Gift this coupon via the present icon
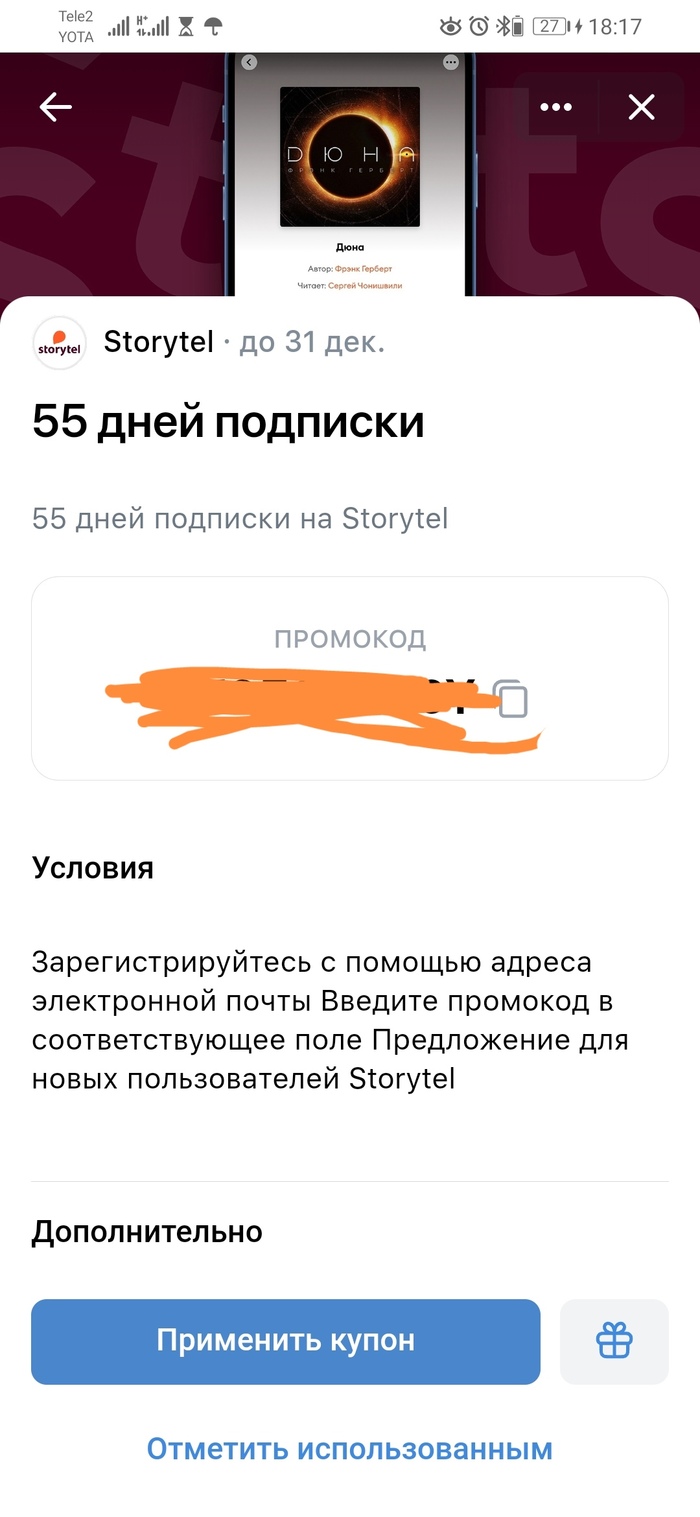Image resolution: width=700 pixels, height=1517 pixels. point(614,1341)
